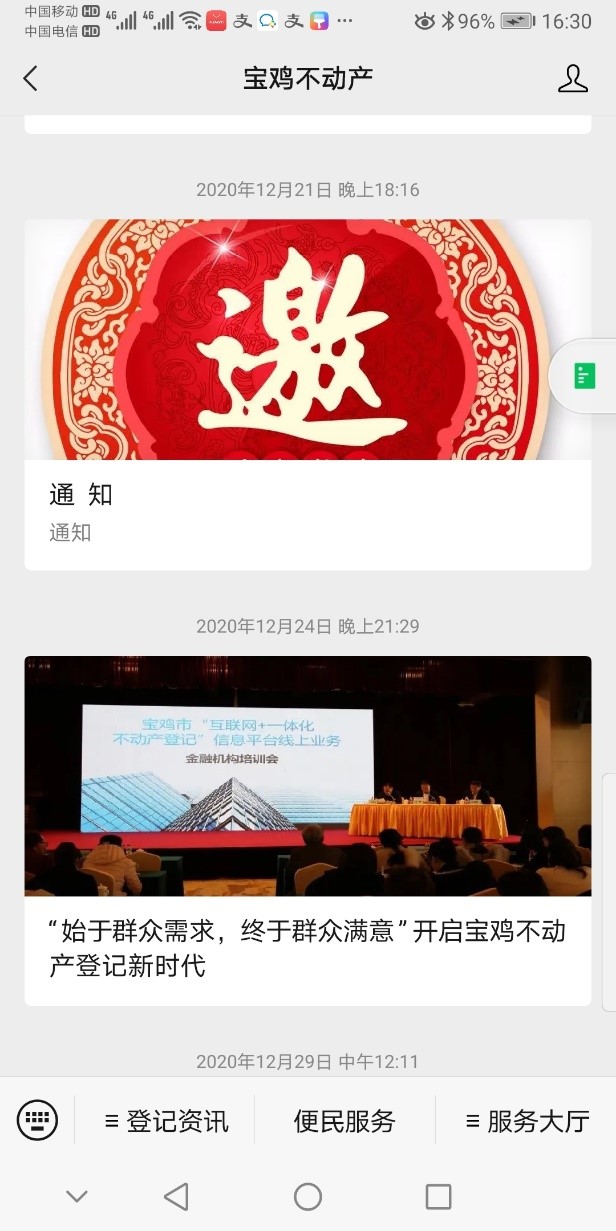Switch to keyboard input mode
616x1231 pixels.
point(38,1119)
